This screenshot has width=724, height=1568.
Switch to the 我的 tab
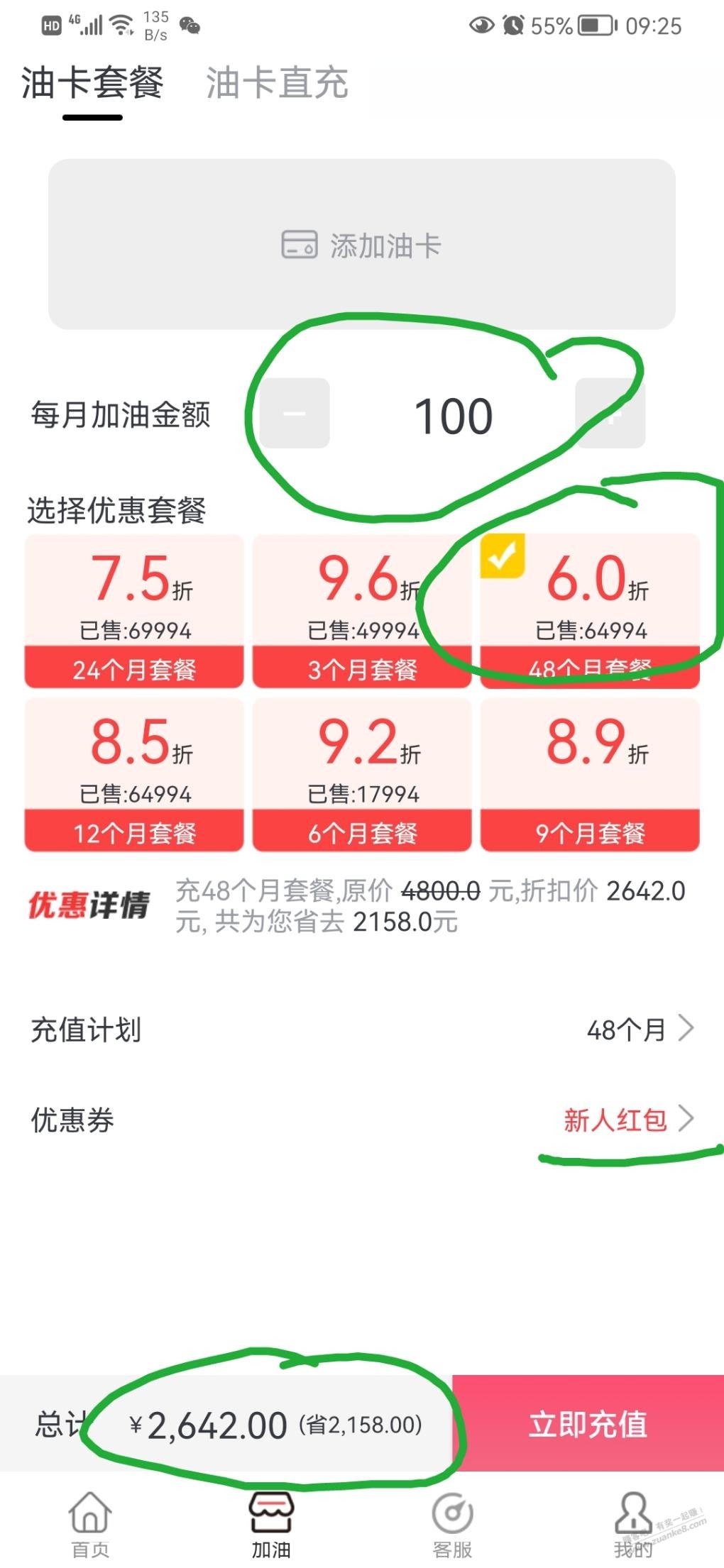pyautogui.click(x=633, y=1524)
